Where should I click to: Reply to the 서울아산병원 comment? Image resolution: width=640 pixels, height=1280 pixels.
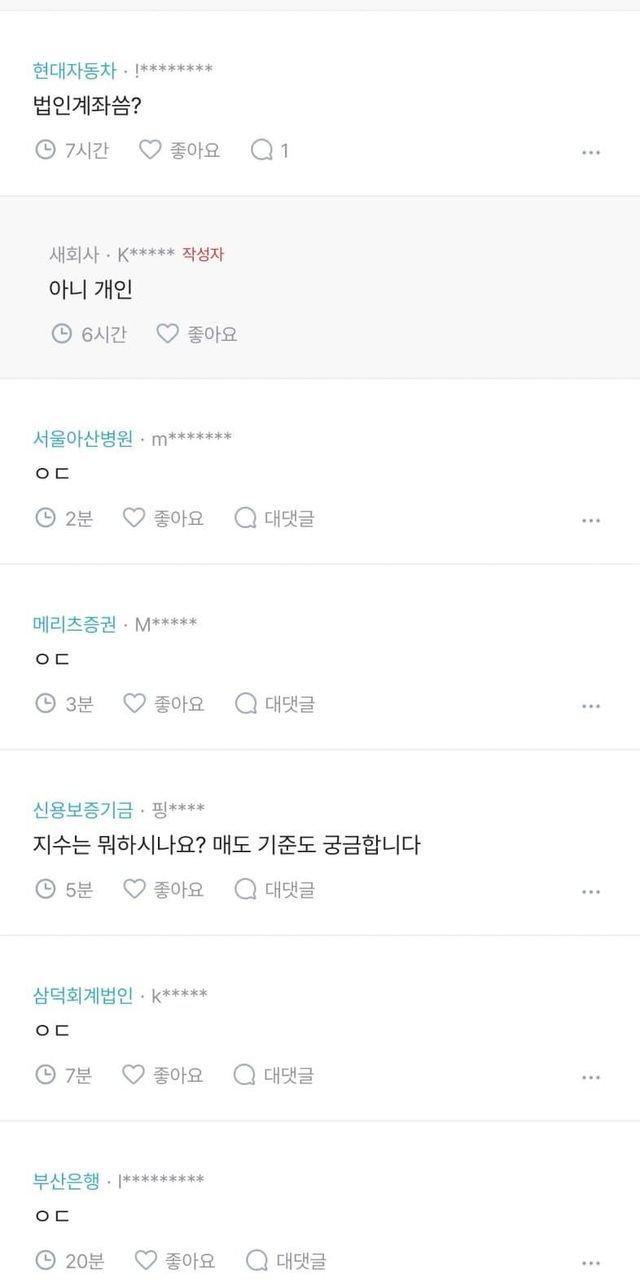point(275,518)
